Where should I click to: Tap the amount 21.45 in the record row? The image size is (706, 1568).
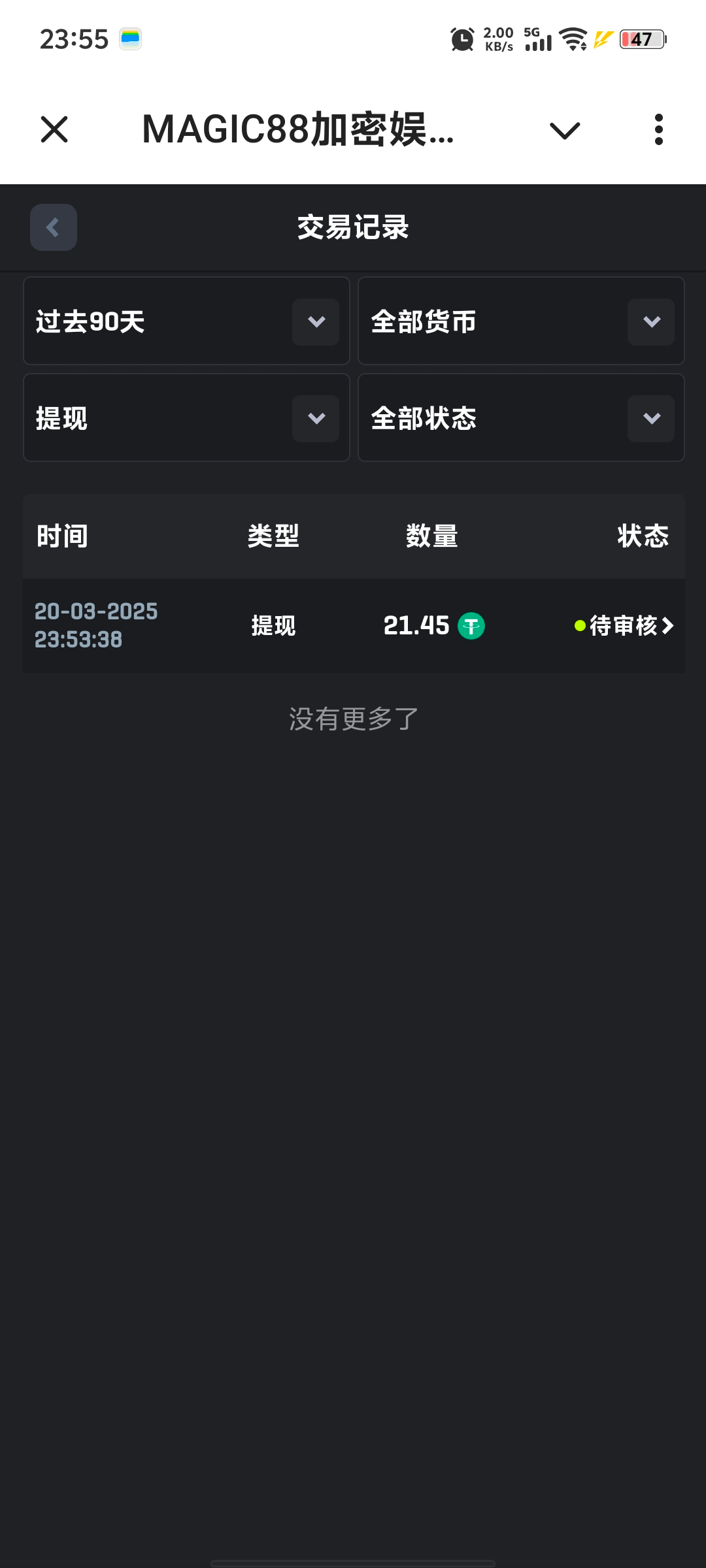[416, 625]
